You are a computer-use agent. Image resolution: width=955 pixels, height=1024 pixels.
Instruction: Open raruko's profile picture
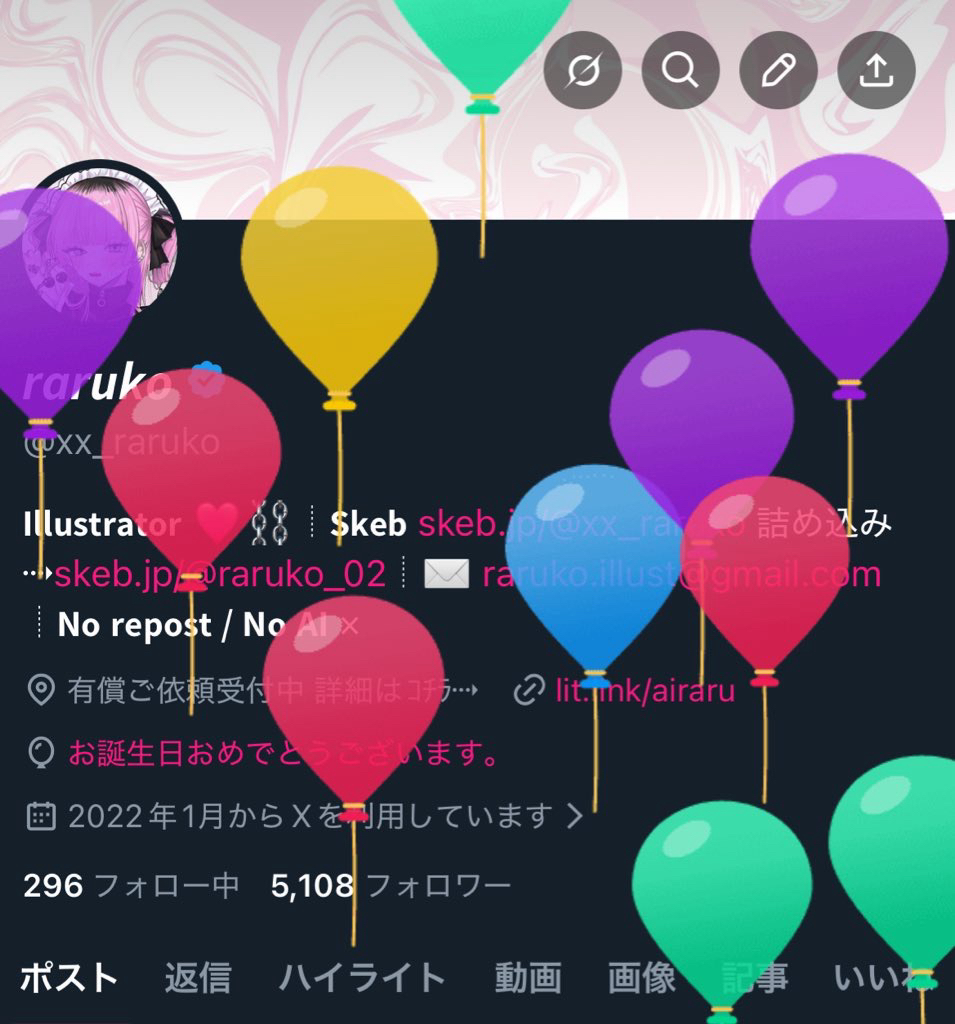tap(104, 240)
